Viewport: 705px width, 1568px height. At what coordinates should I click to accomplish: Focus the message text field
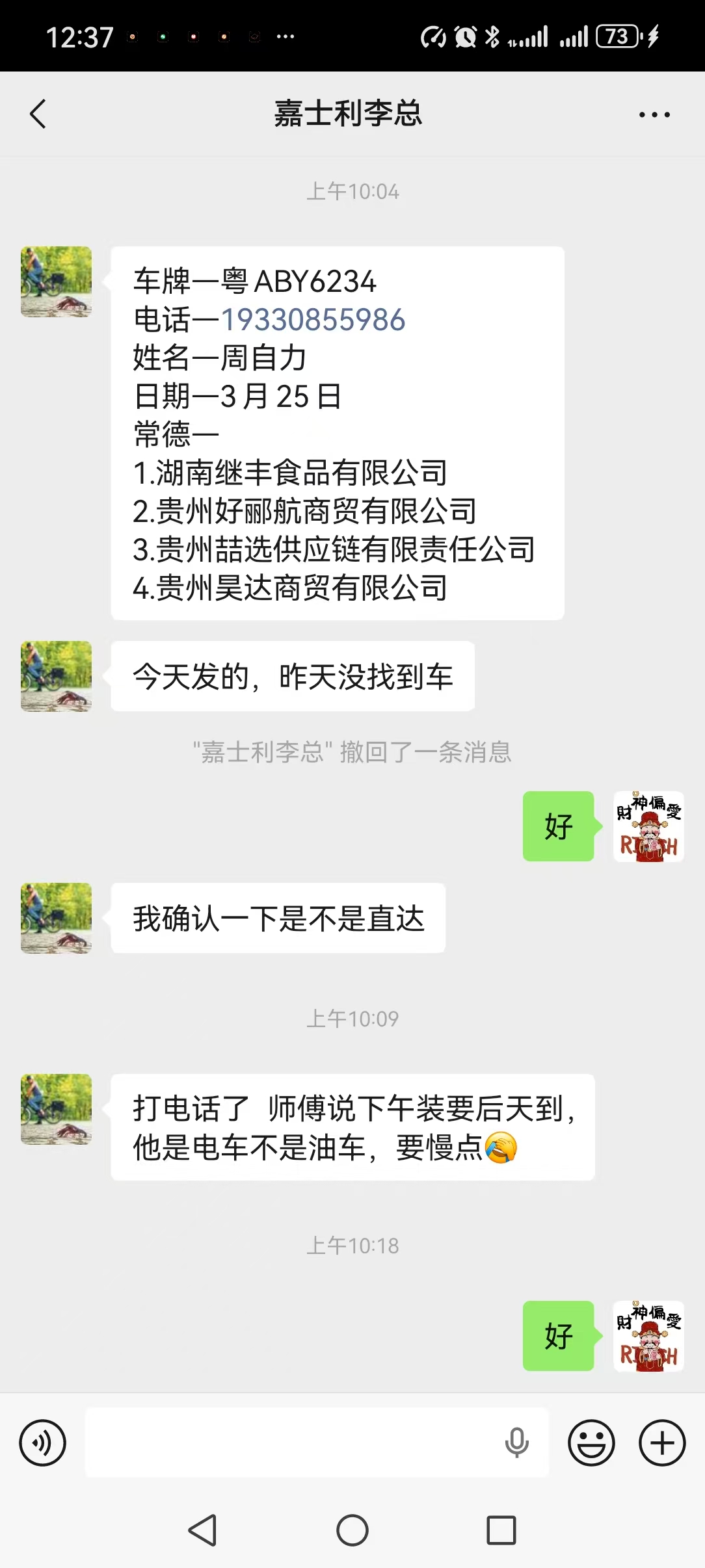pyautogui.click(x=293, y=1443)
